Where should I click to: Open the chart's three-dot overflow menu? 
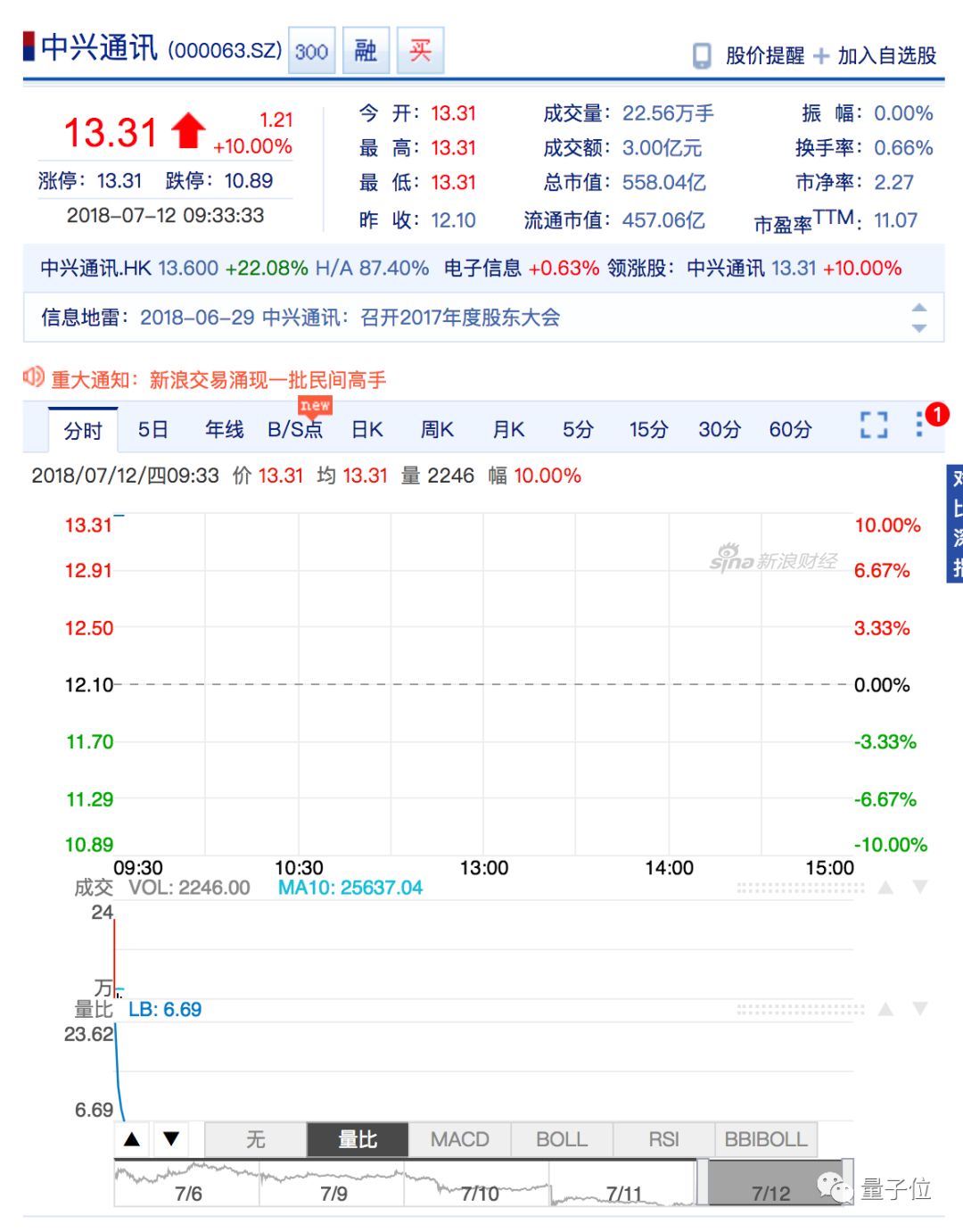tap(919, 425)
